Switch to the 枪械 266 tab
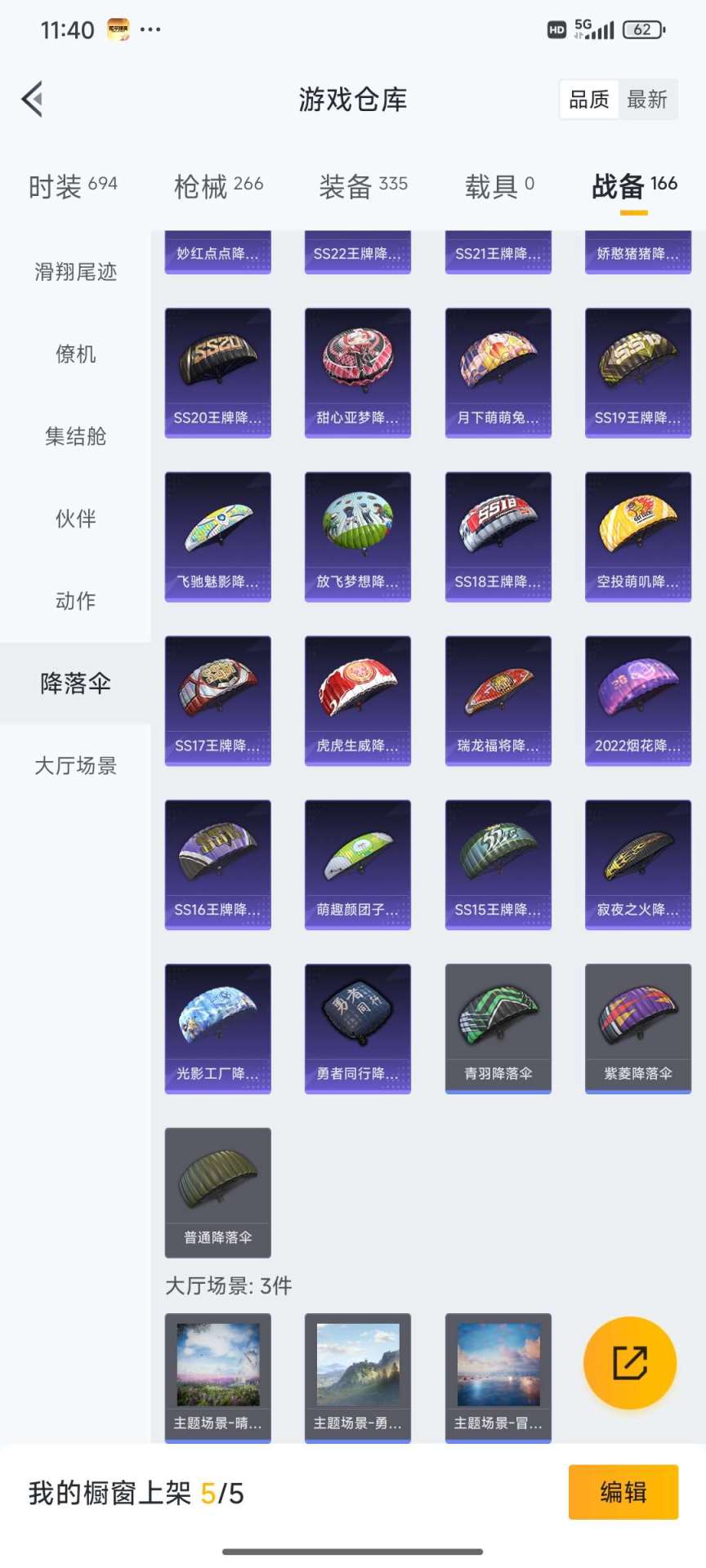Viewport: 706px width, 1568px height. coord(217,185)
